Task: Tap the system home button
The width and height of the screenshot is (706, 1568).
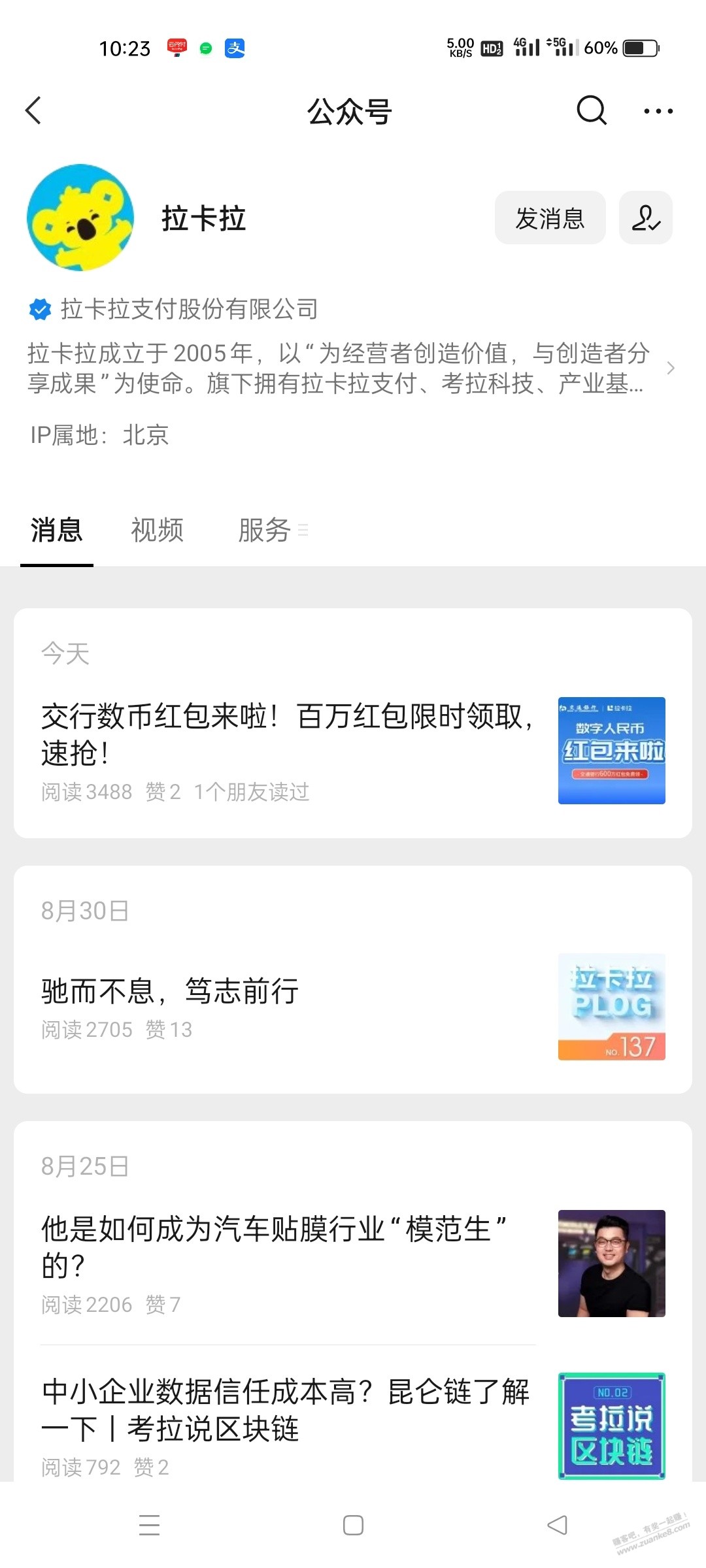Action: pyautogui.click(x=353, y=1526)
